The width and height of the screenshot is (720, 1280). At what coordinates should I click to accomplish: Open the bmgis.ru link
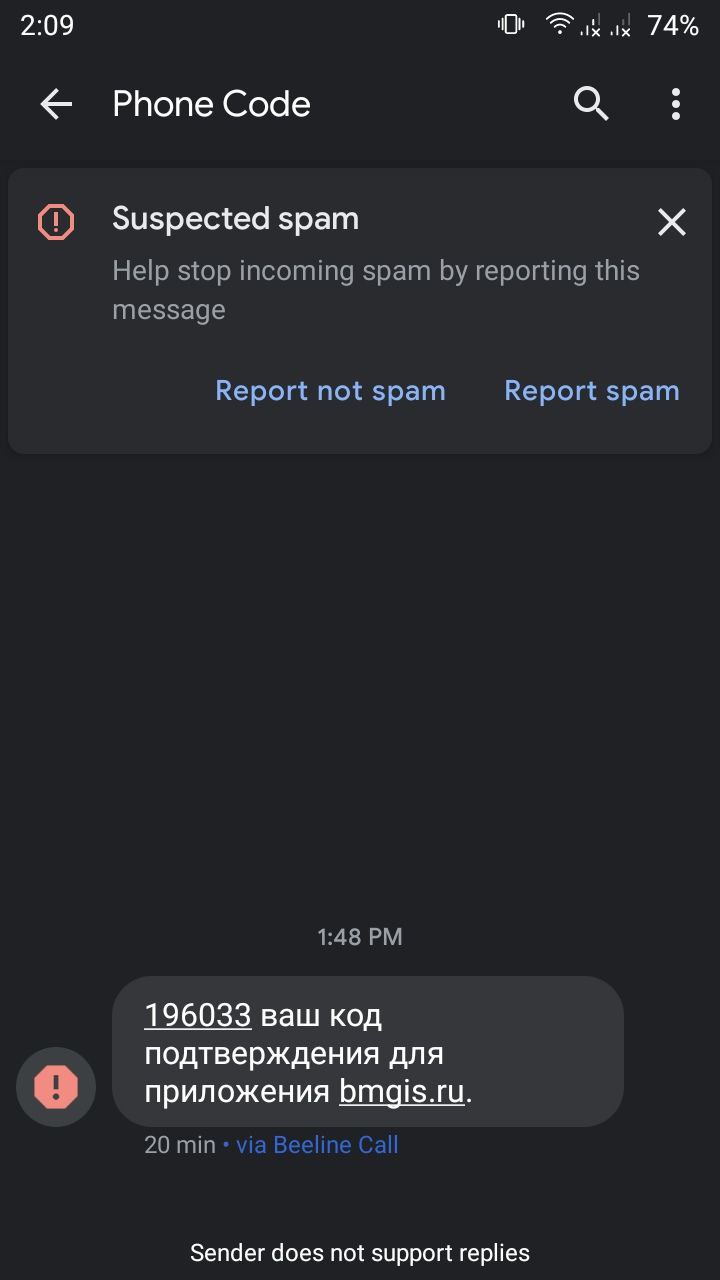point(402,1092)
